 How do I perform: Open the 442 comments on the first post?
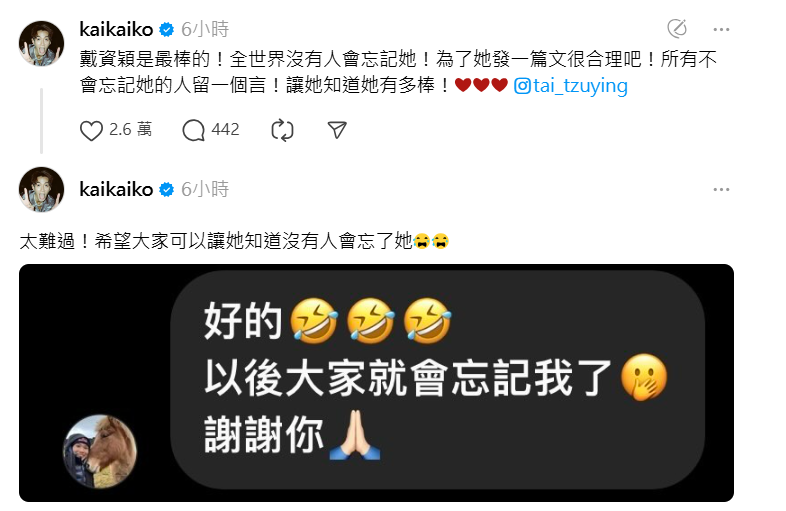[193, 131]
